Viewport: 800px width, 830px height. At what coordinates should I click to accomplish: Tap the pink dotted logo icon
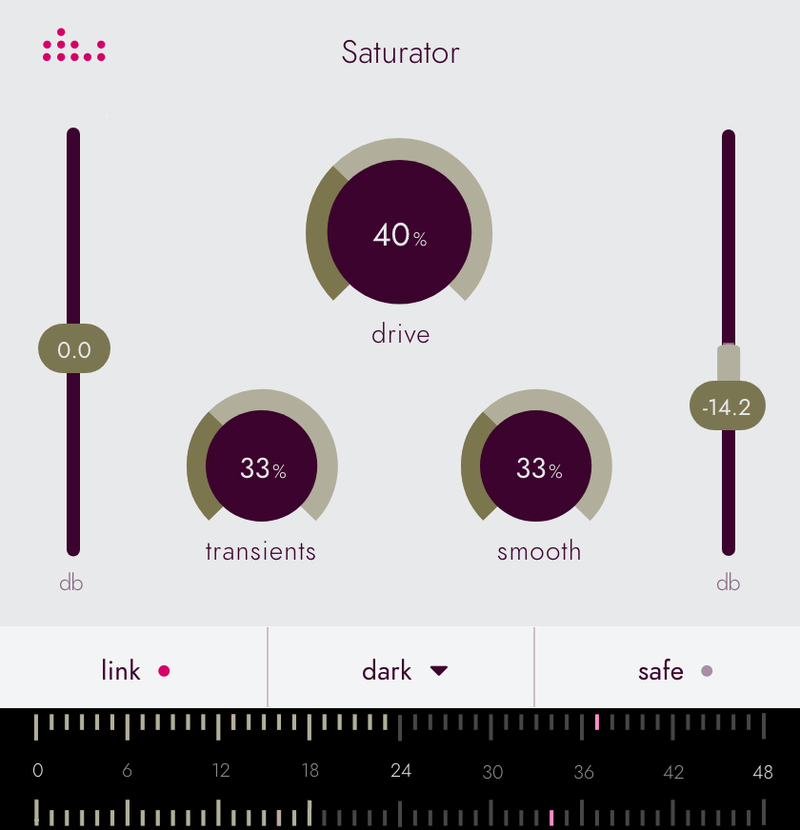click(74, 48)
